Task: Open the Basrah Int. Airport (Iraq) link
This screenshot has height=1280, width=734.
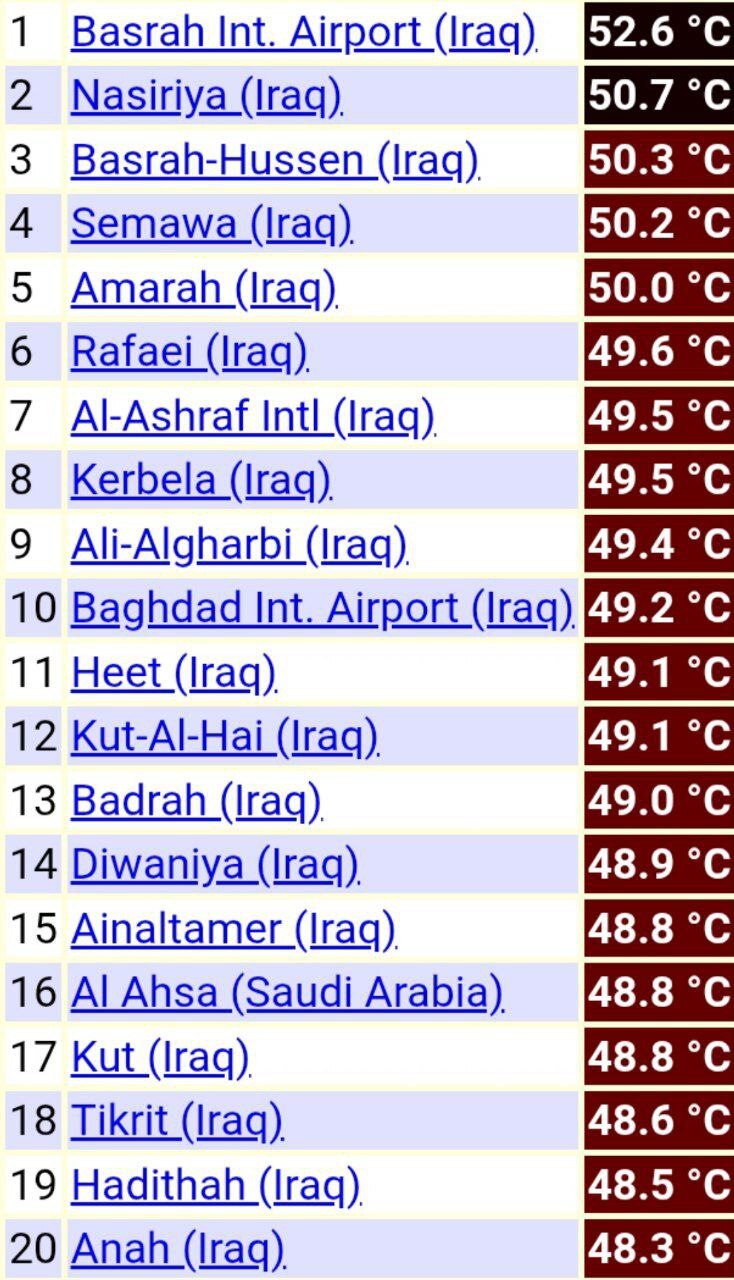Action: pos(304,33)
